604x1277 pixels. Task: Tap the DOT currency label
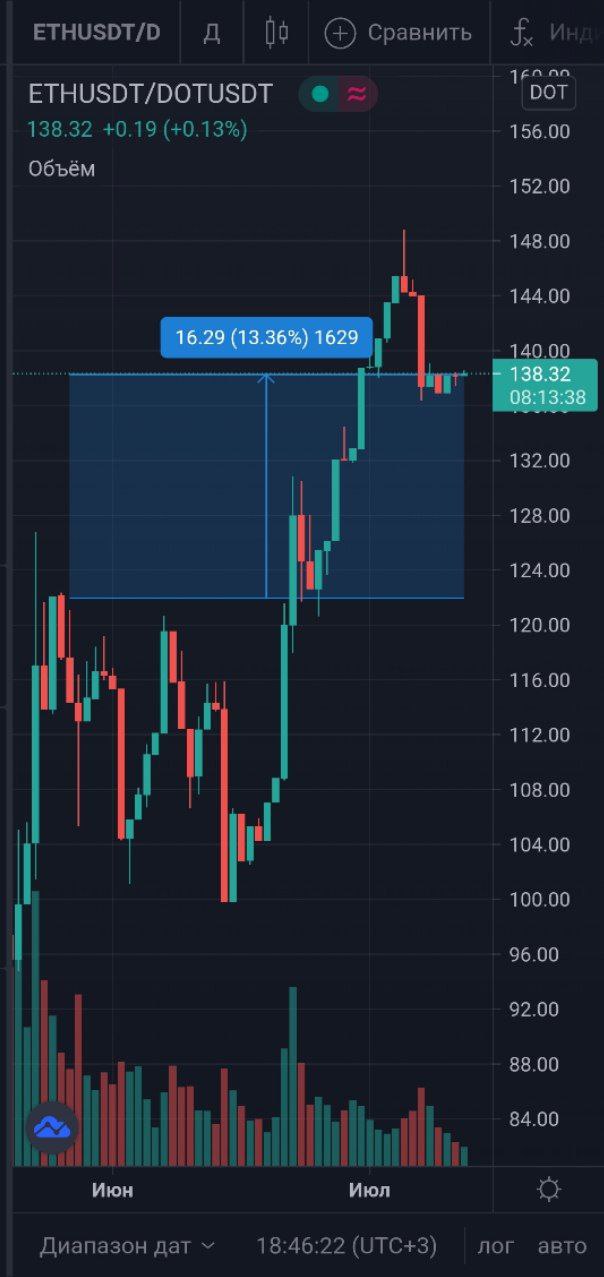click(x=549, y=93)
